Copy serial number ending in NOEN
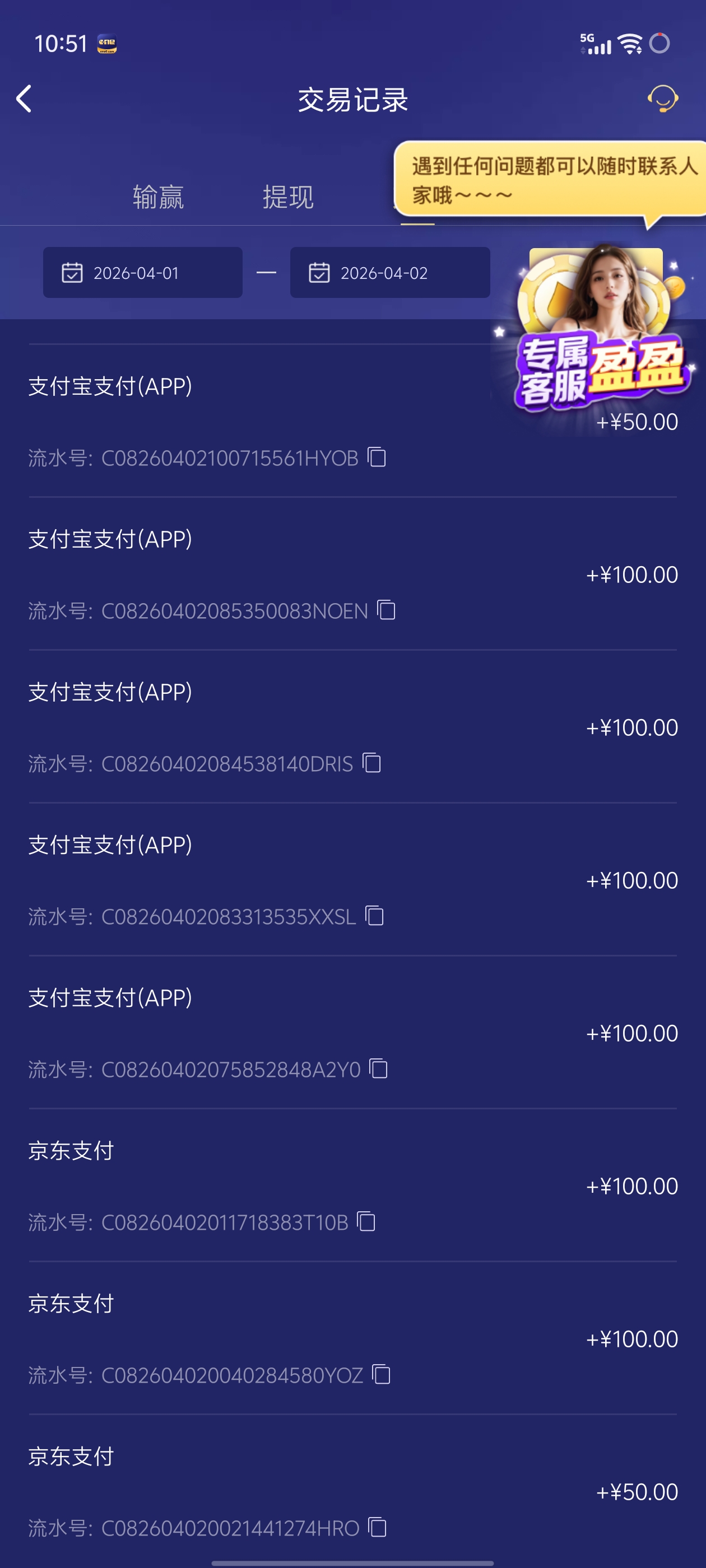Screen dimensions: 706x1568 point(387,610)
